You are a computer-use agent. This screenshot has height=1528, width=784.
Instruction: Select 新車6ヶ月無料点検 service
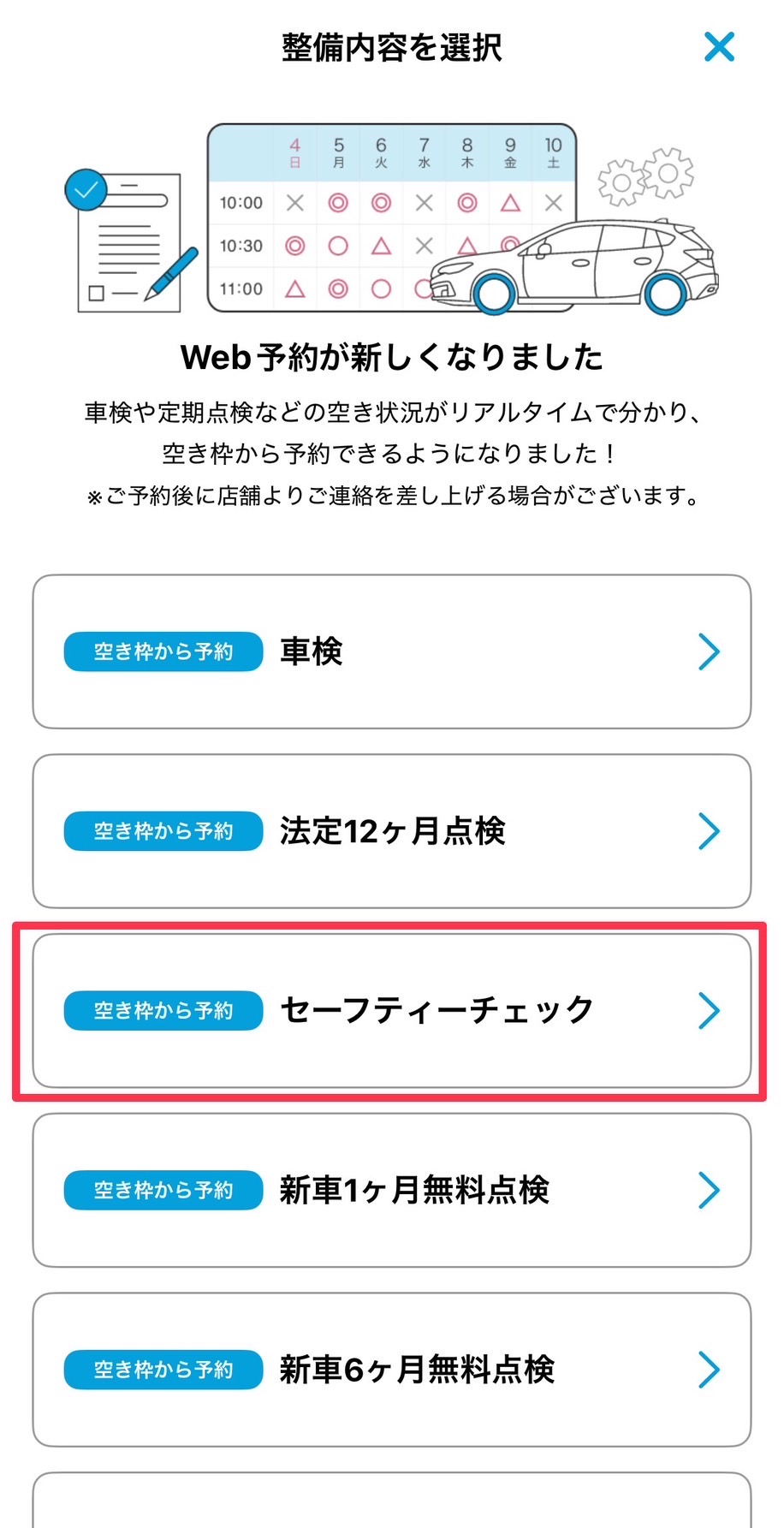[391, 1370]
